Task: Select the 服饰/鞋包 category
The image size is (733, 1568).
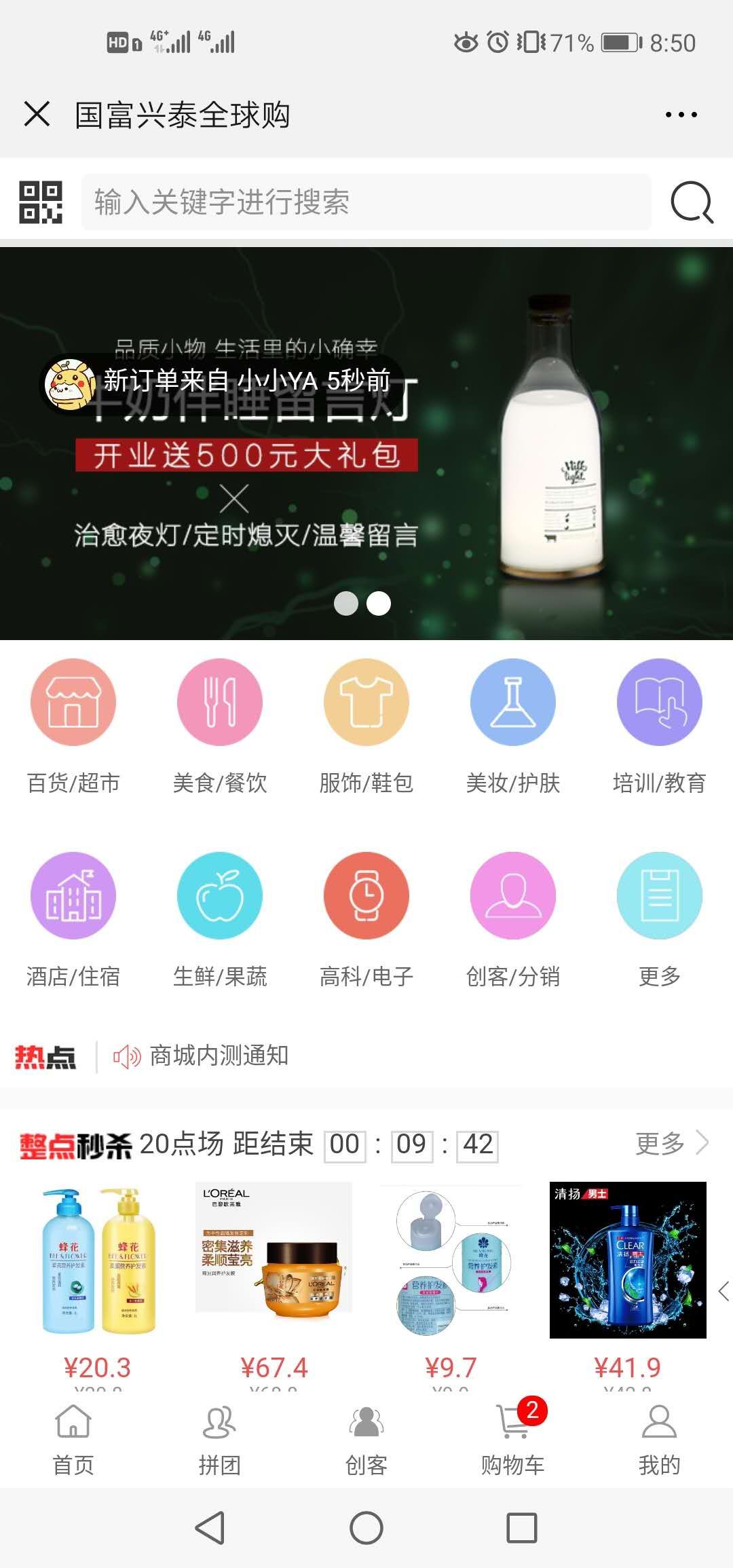Action: [x=366, y=703]
